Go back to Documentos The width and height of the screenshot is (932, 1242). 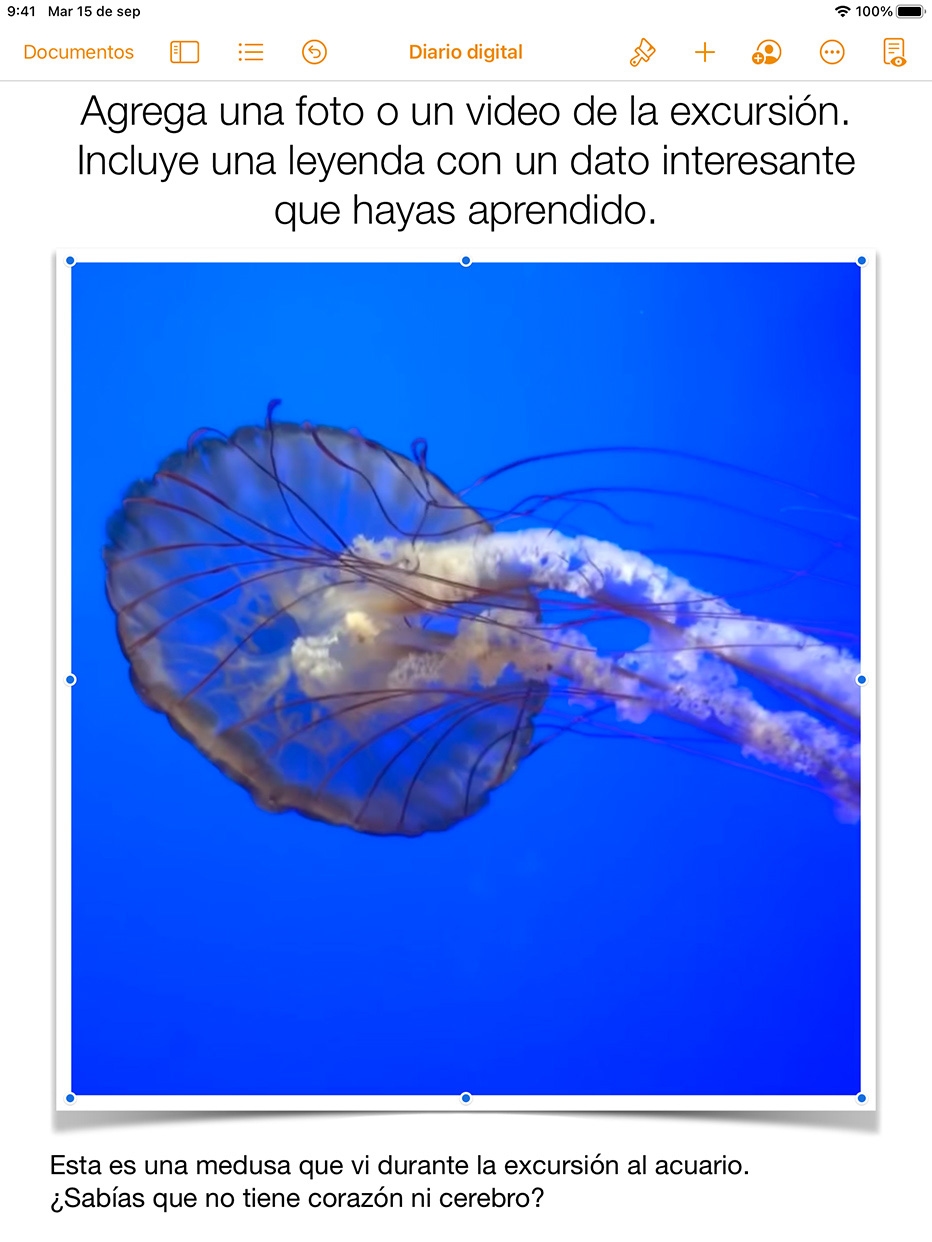(78, 52)
